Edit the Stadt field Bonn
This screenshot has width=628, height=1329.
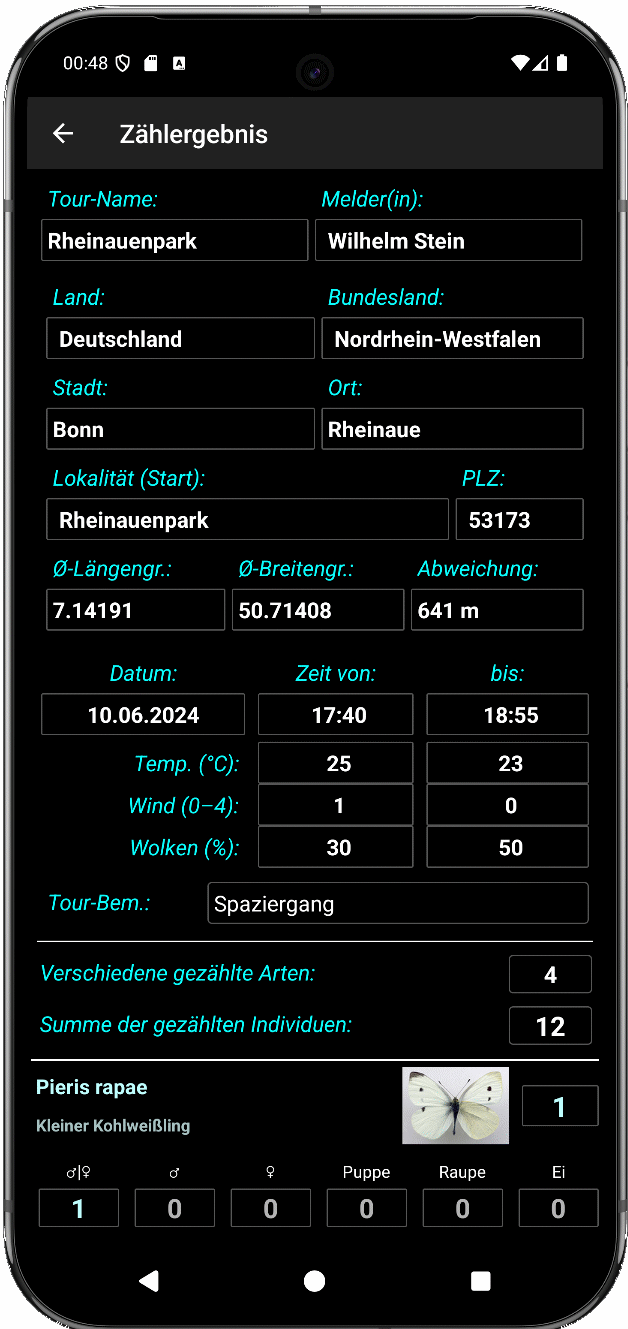180,430
